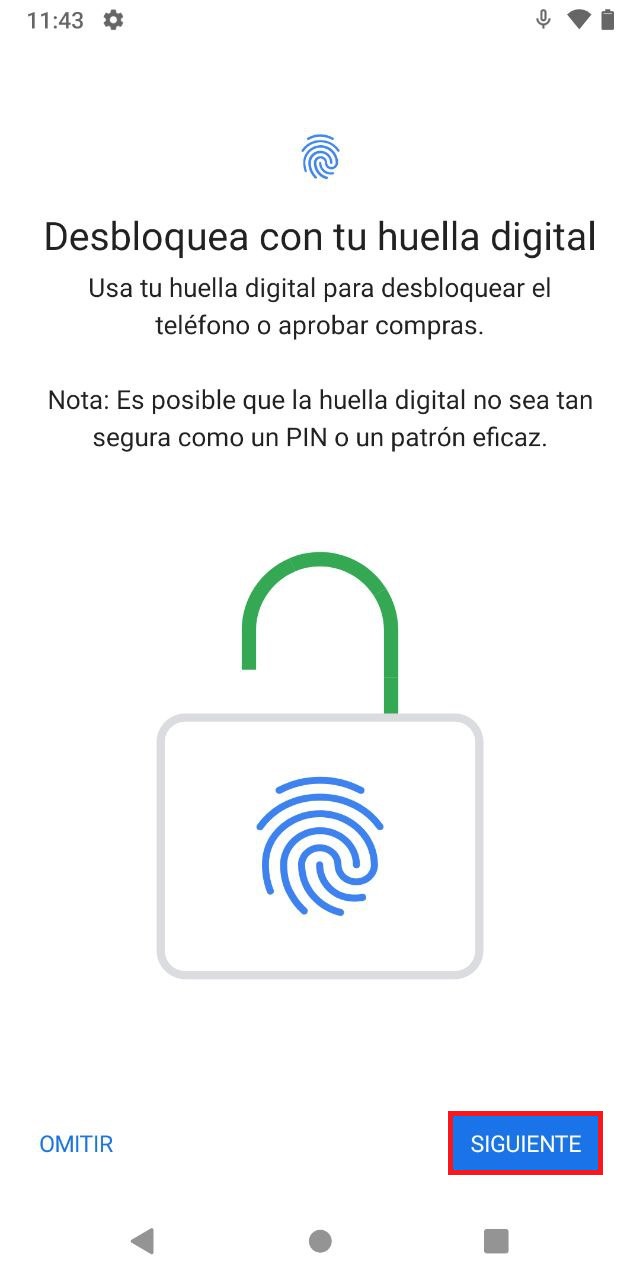The image size is (640, 1280).
Task: Skip fingerprint setup with OMITIR
Action: 76,1144
